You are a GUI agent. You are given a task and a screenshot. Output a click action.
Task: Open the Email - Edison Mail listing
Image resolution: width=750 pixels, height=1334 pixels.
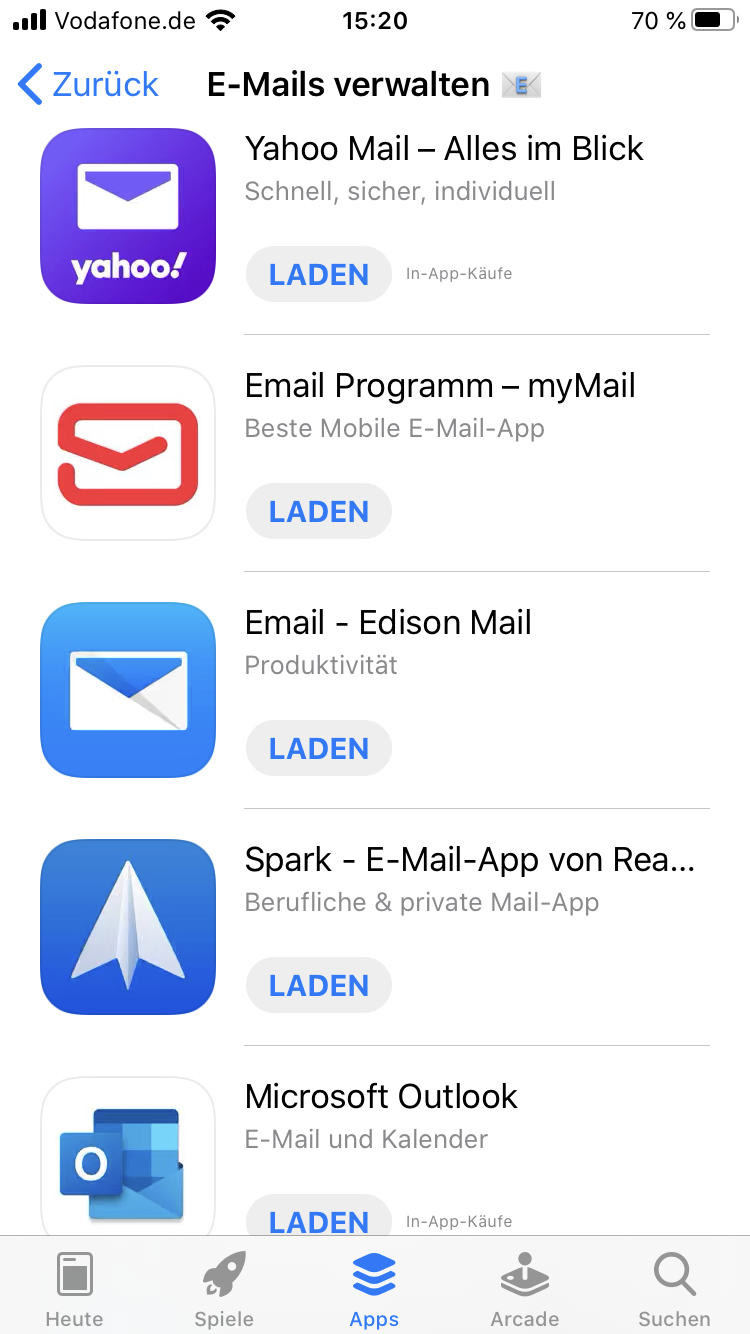pos(388,623)
